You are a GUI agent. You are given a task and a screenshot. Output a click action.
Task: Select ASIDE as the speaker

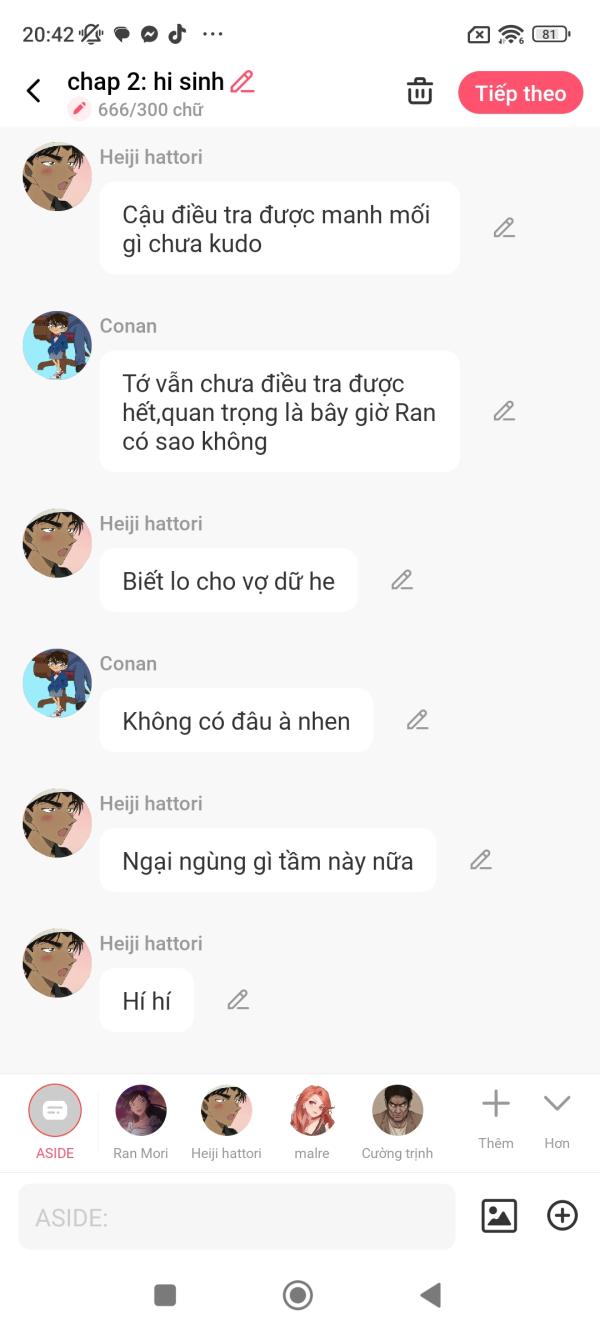coord(55,1111)
